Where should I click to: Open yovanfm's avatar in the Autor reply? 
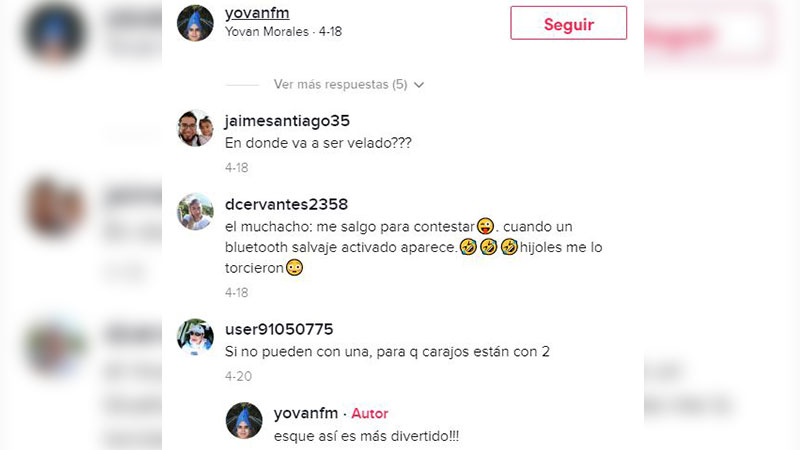coord(244,420)
